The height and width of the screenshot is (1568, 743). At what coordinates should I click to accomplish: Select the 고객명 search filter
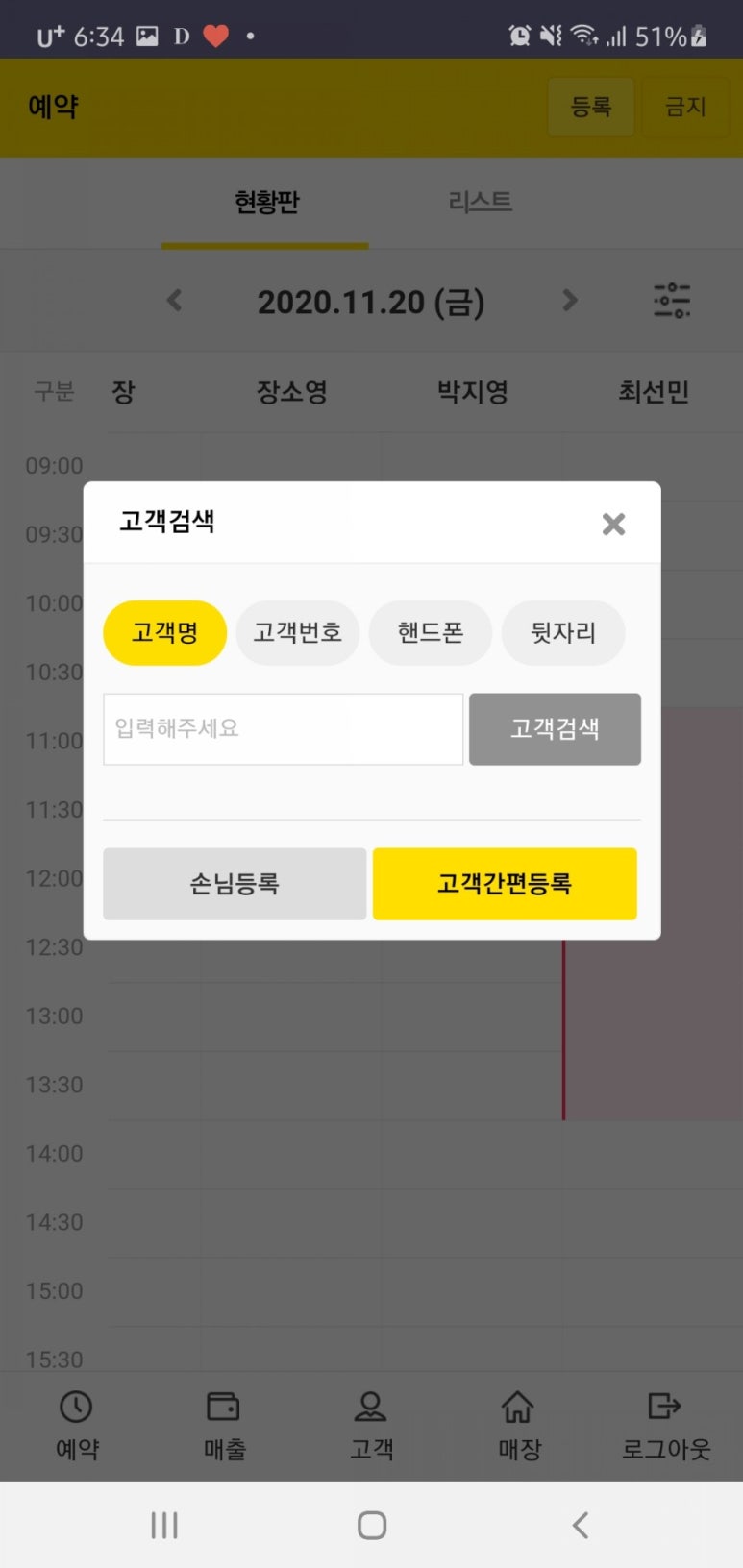pos(164,633)
